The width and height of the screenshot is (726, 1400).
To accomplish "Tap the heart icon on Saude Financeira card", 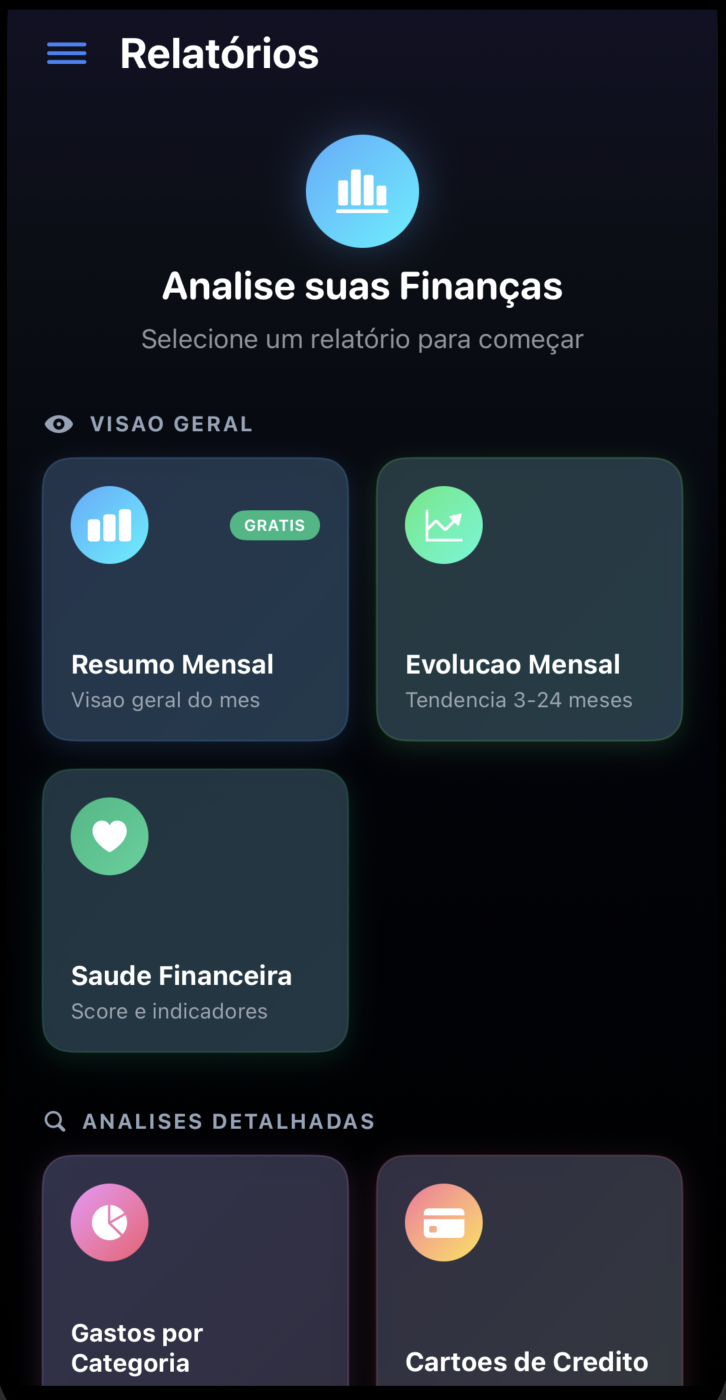I will pyautogui.click(x=109, y=836).
